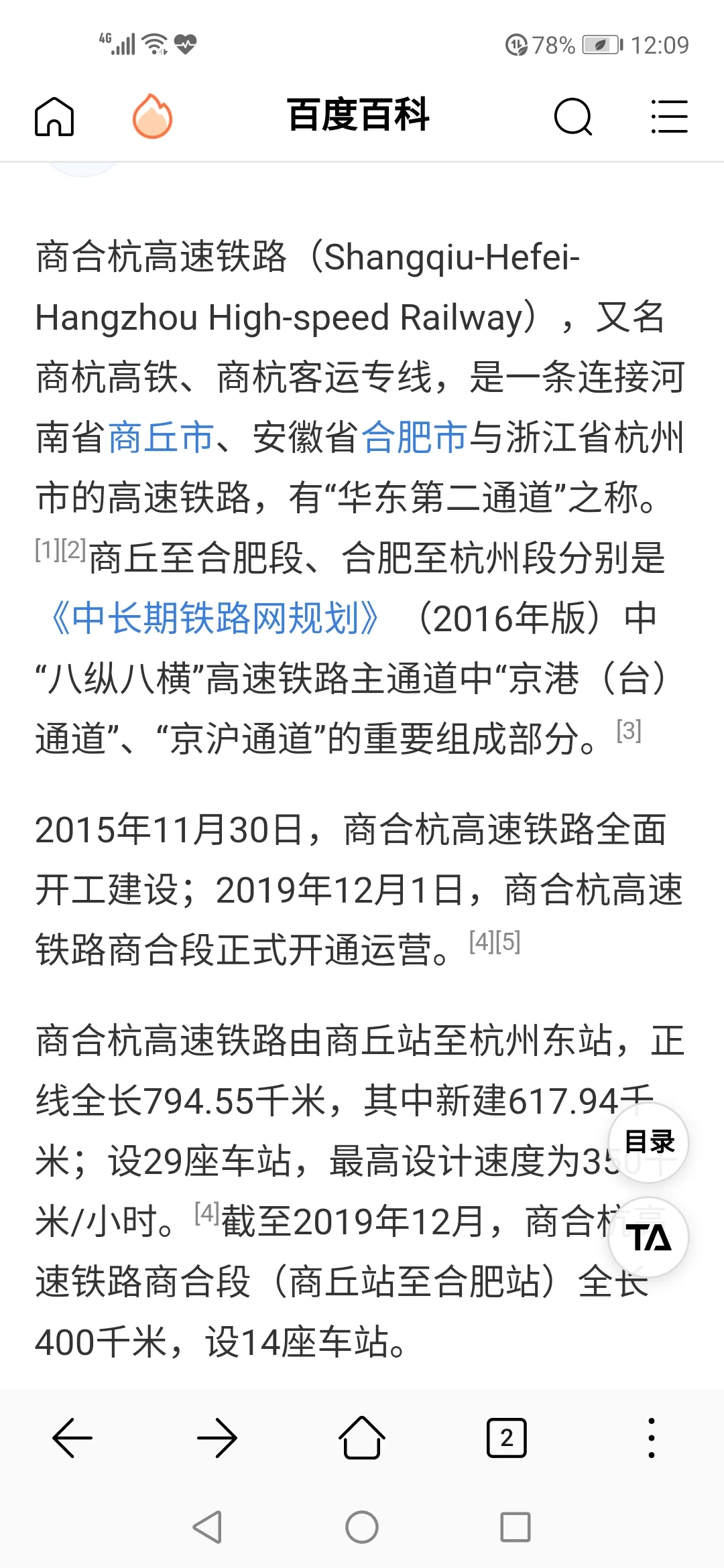
Task: Open the list menu beside search
Action: 670,115
